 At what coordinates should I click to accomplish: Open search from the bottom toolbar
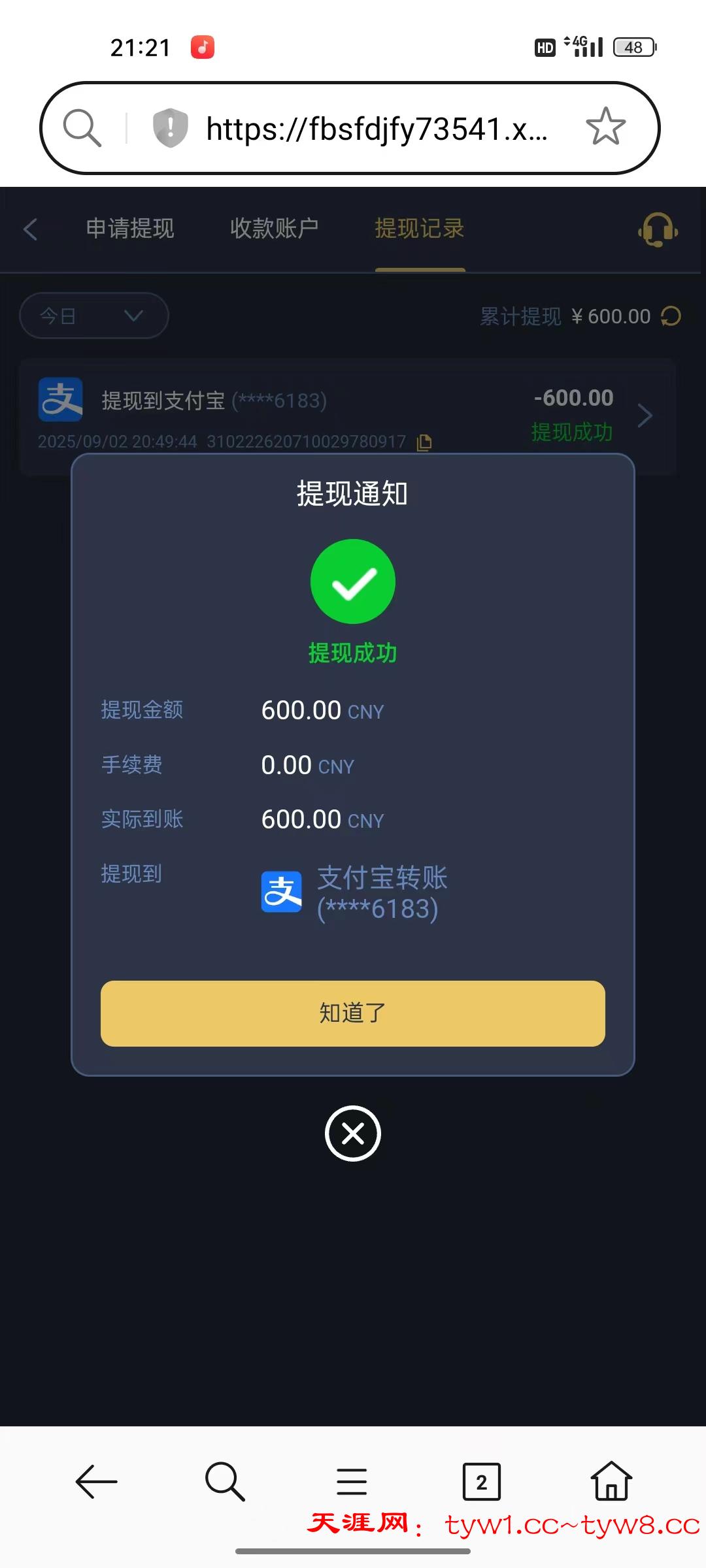tap(225, 1481)
